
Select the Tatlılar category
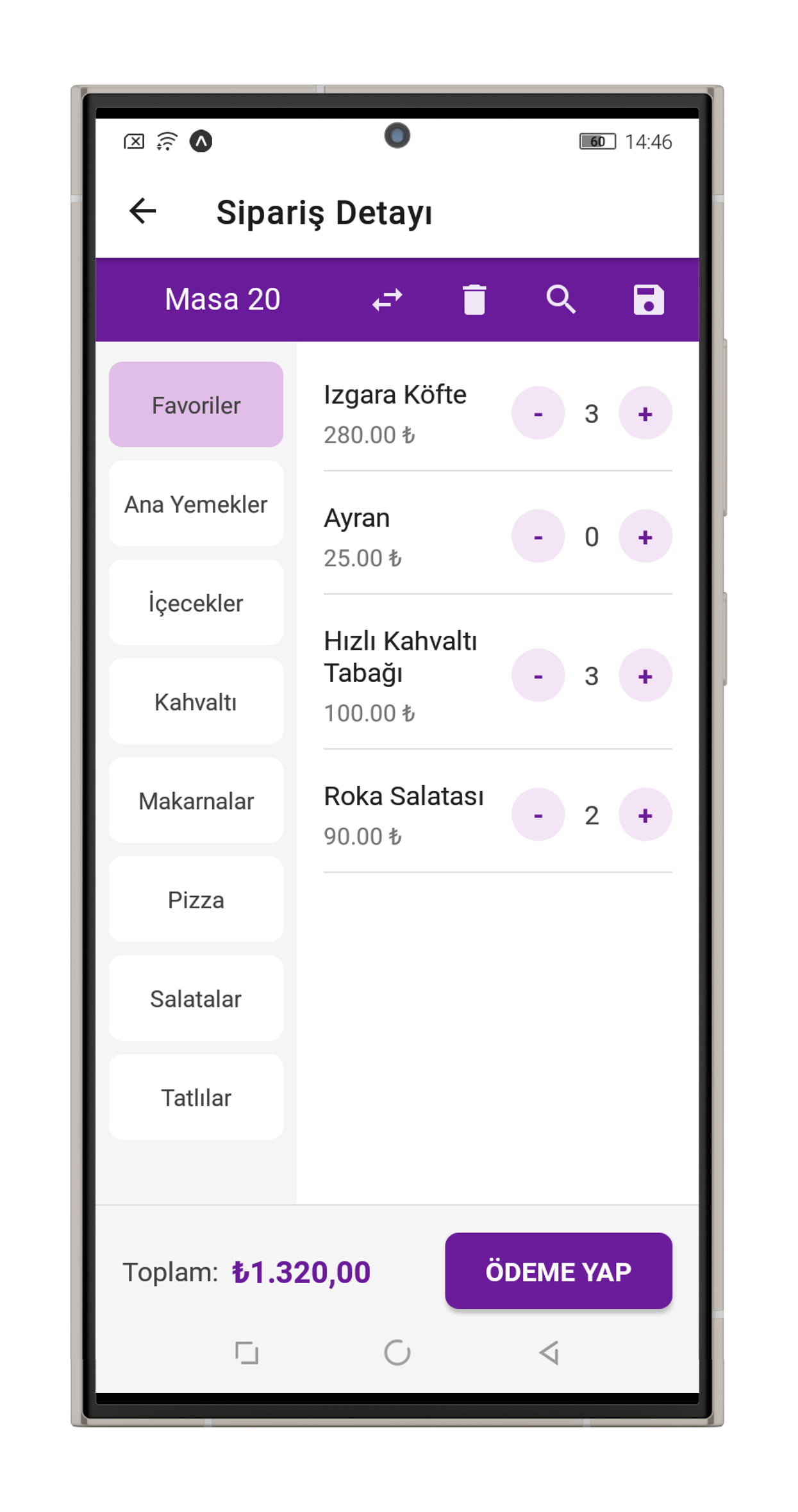tap(196, 1097)
